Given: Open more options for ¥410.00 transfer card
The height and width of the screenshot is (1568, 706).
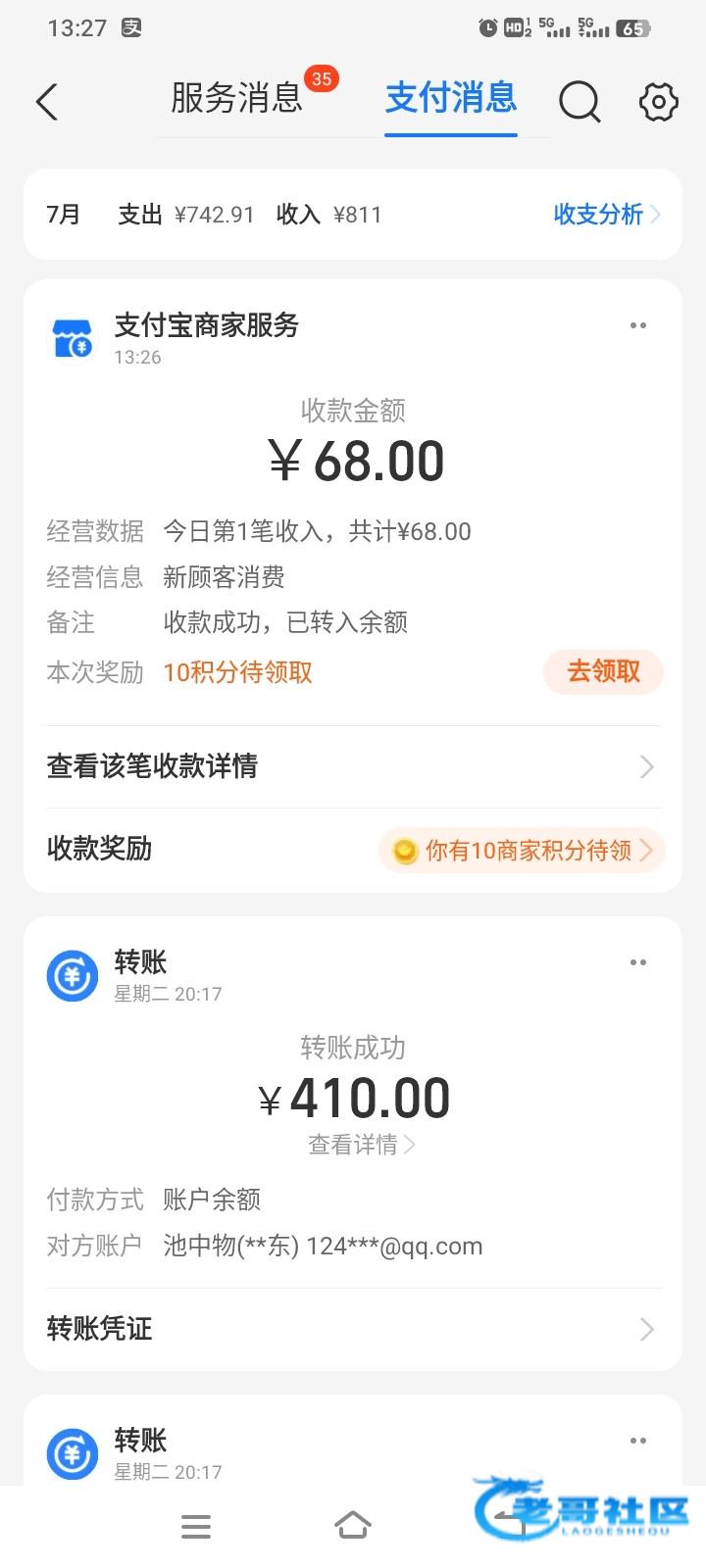Looking at the screenshot, I should (638, 962).
